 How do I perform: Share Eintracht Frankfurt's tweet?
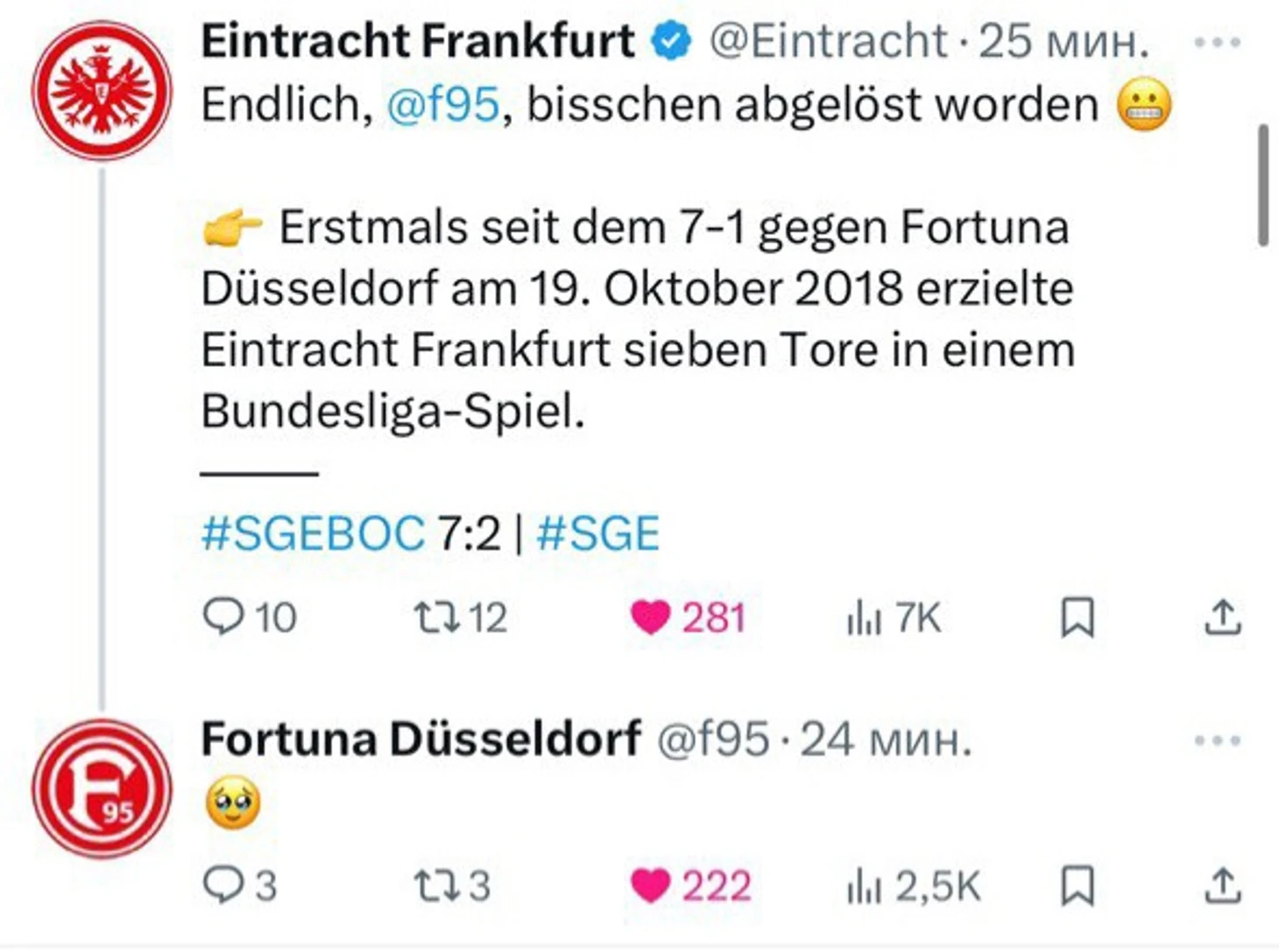1222,617
